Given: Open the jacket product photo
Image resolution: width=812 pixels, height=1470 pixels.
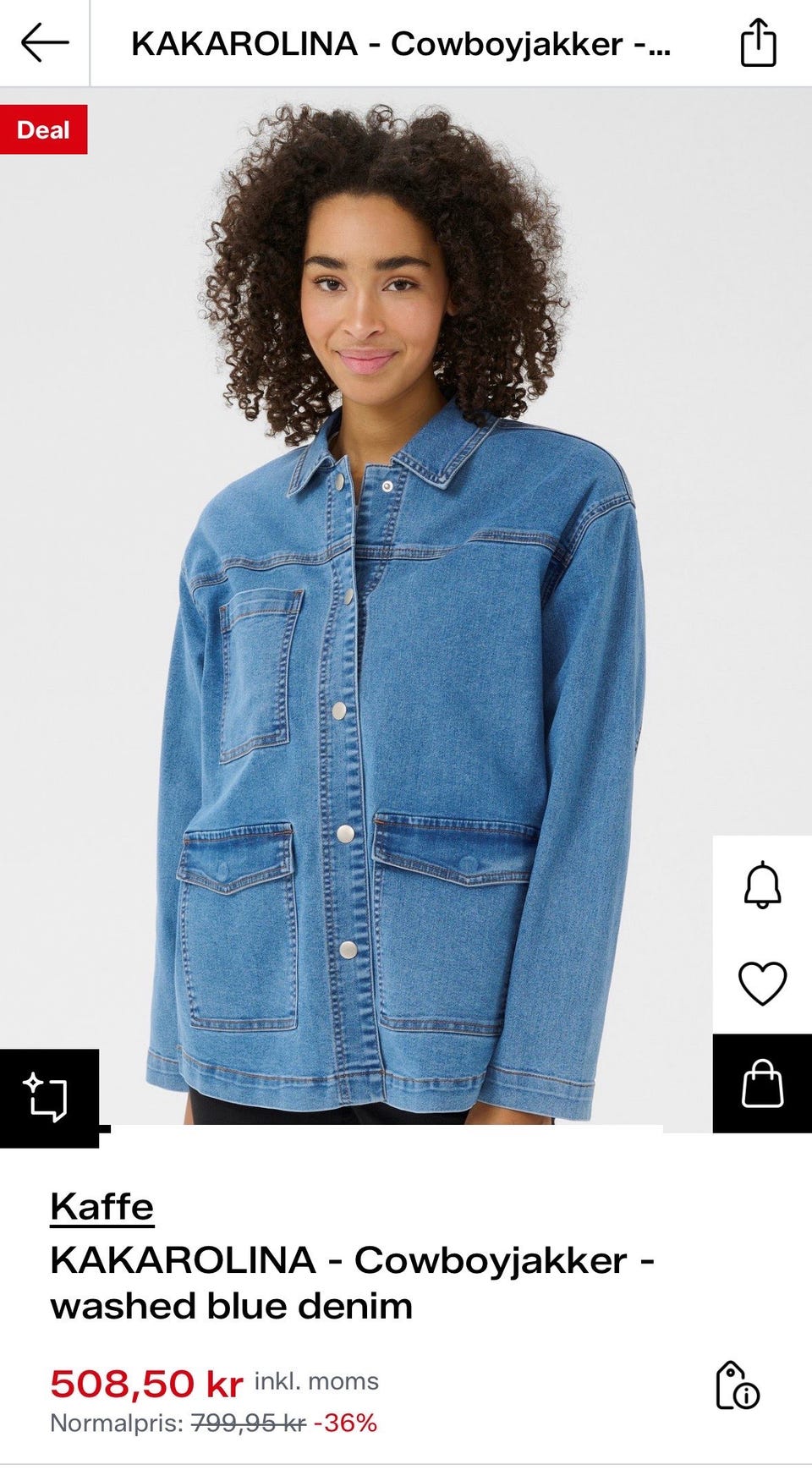Looking at the screenshot, I should tap(406, 609).
